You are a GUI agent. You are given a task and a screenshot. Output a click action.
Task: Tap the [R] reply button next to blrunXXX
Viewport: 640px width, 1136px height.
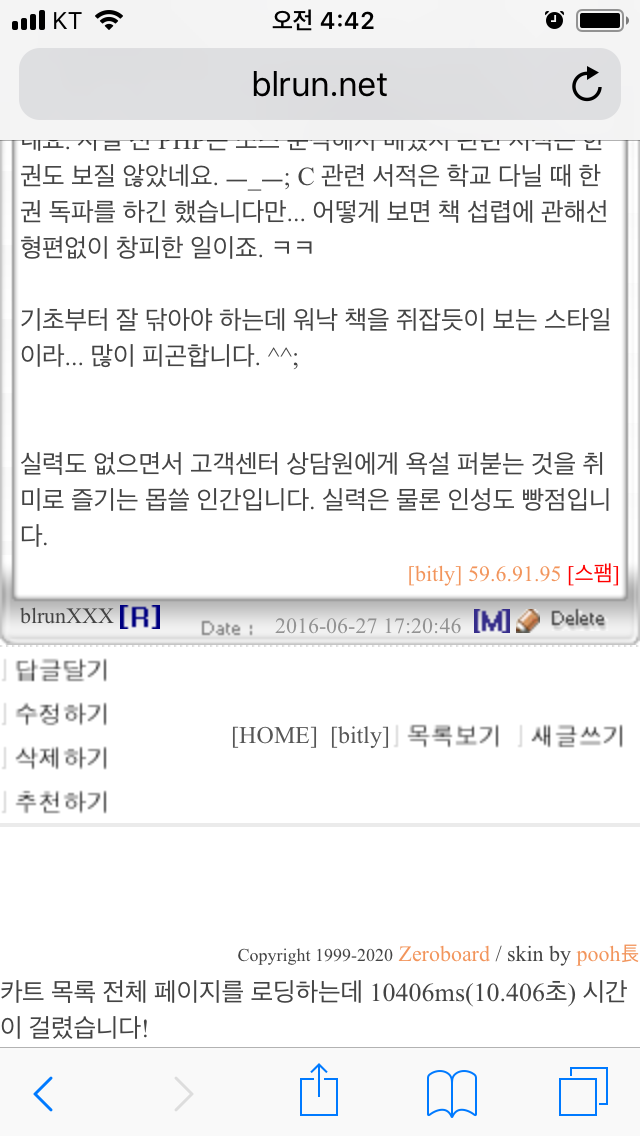point(140,617)
